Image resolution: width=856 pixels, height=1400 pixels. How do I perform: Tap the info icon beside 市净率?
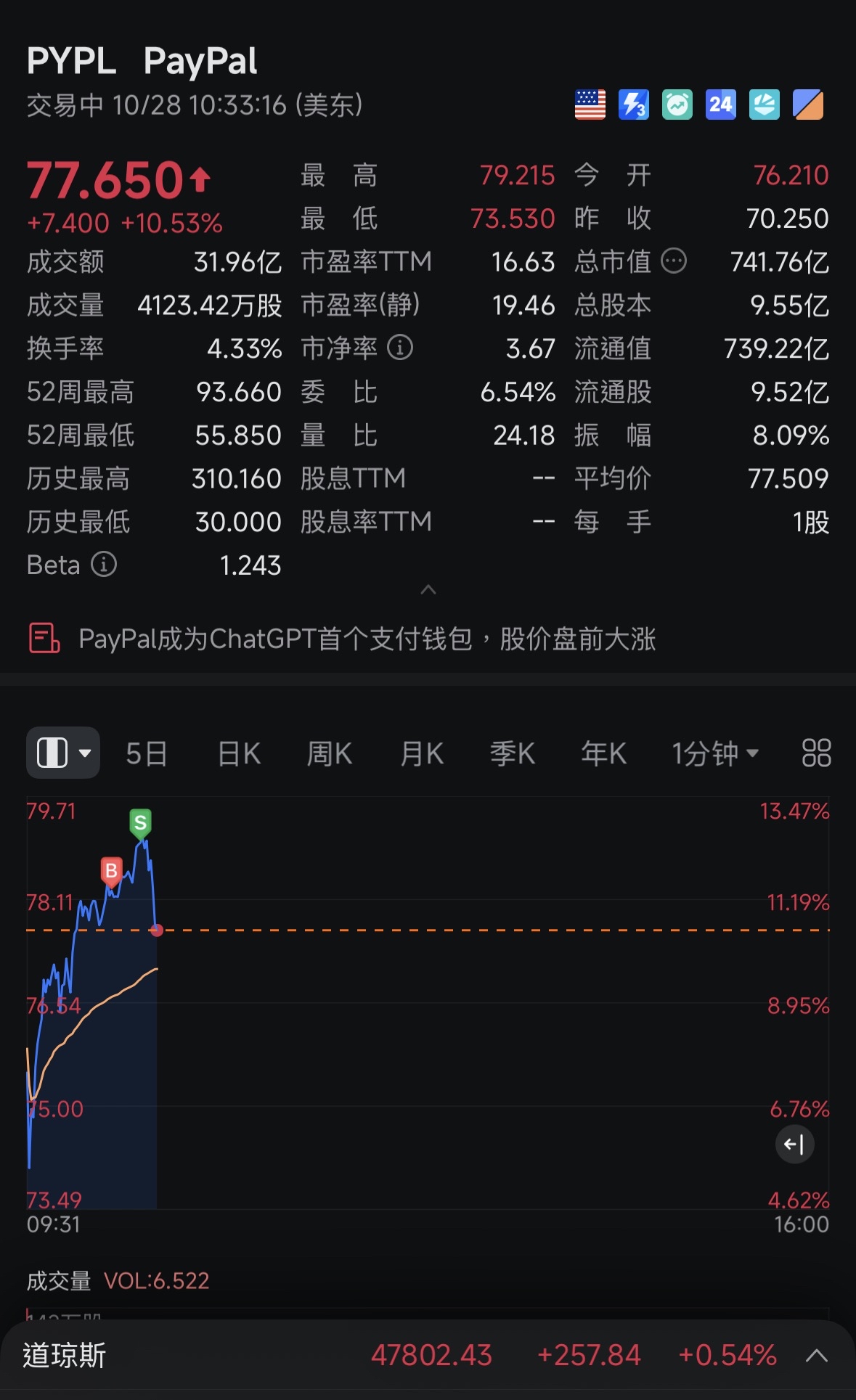[400, 348]
